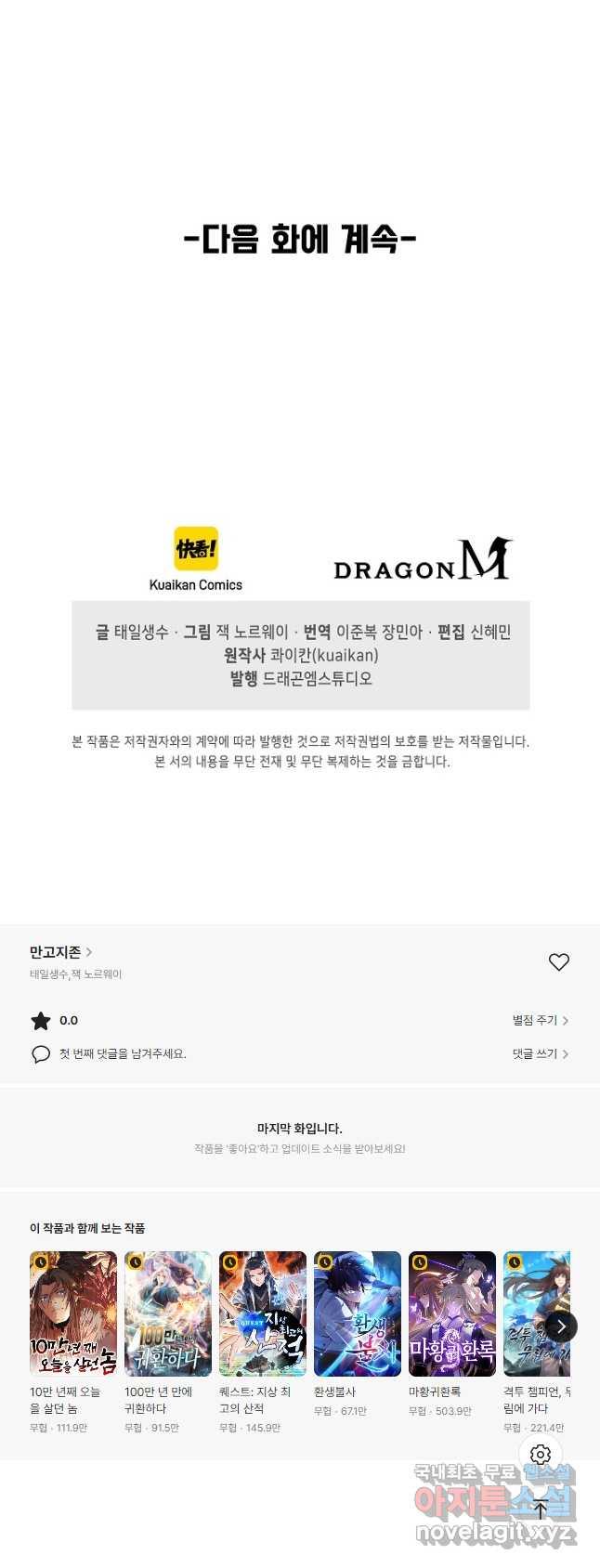600x1568 pixels.
Task: Open the viewer settings gear
Action: 541,1454
